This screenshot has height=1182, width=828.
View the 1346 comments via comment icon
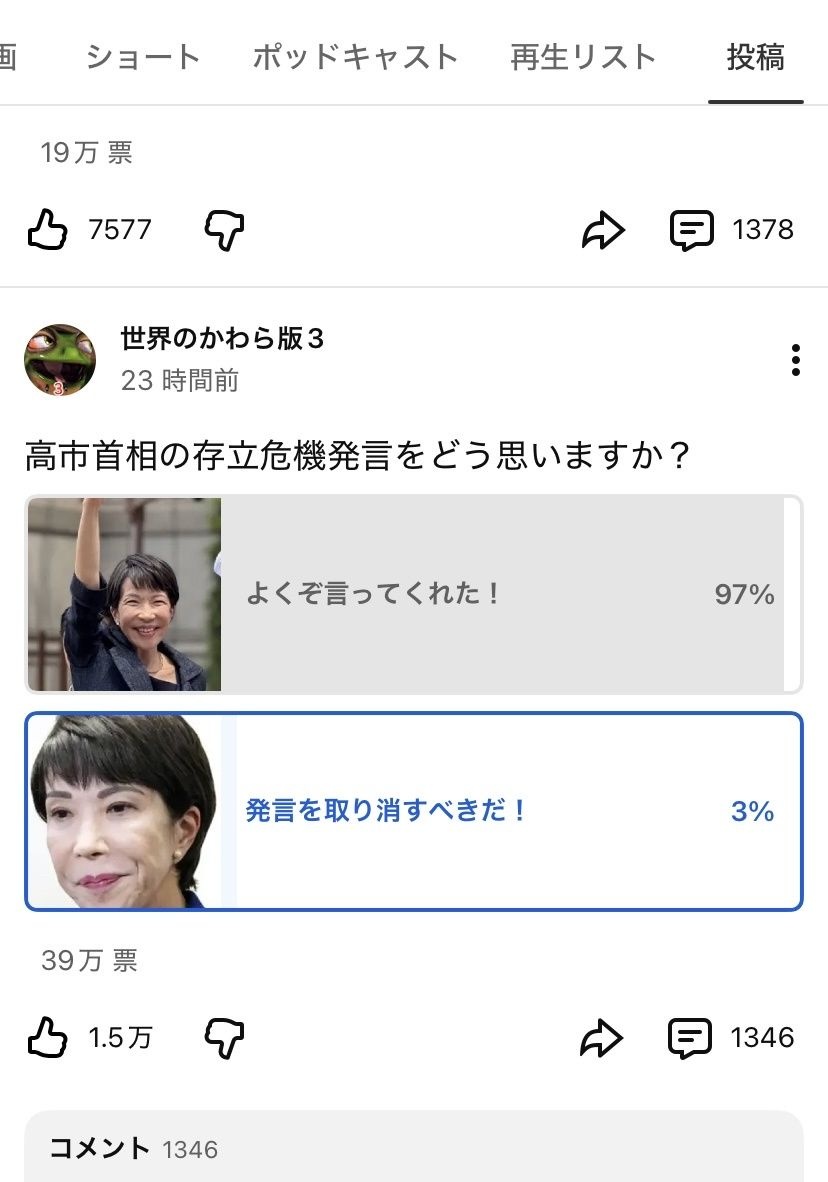(x=690, y=1038)
